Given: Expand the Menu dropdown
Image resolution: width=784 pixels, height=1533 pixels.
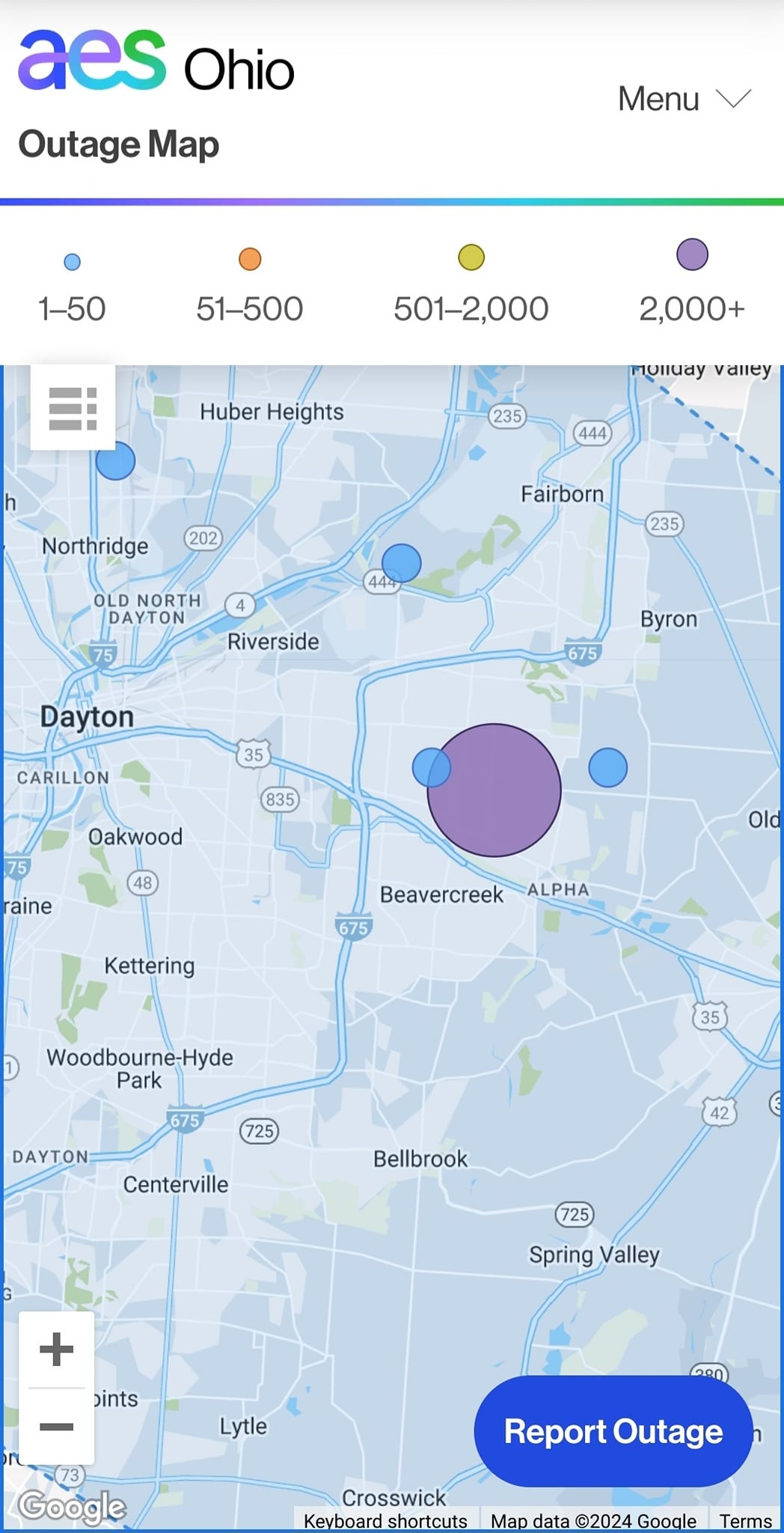Looking at the screenshot, I should [684, 99].
